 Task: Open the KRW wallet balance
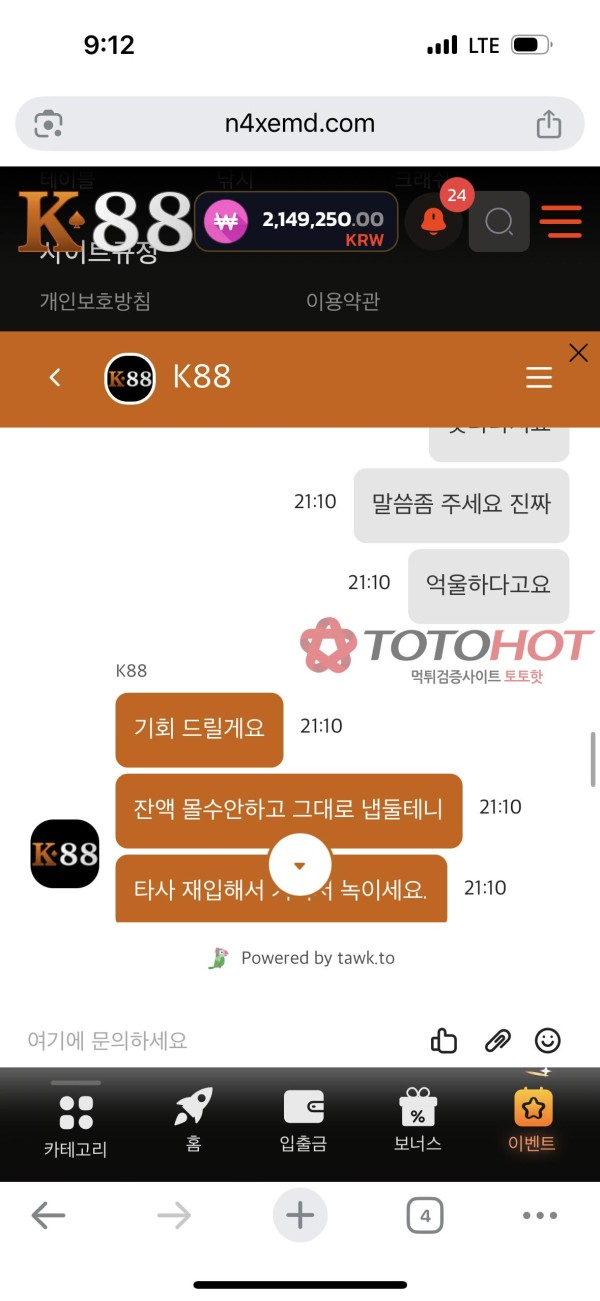296,222
